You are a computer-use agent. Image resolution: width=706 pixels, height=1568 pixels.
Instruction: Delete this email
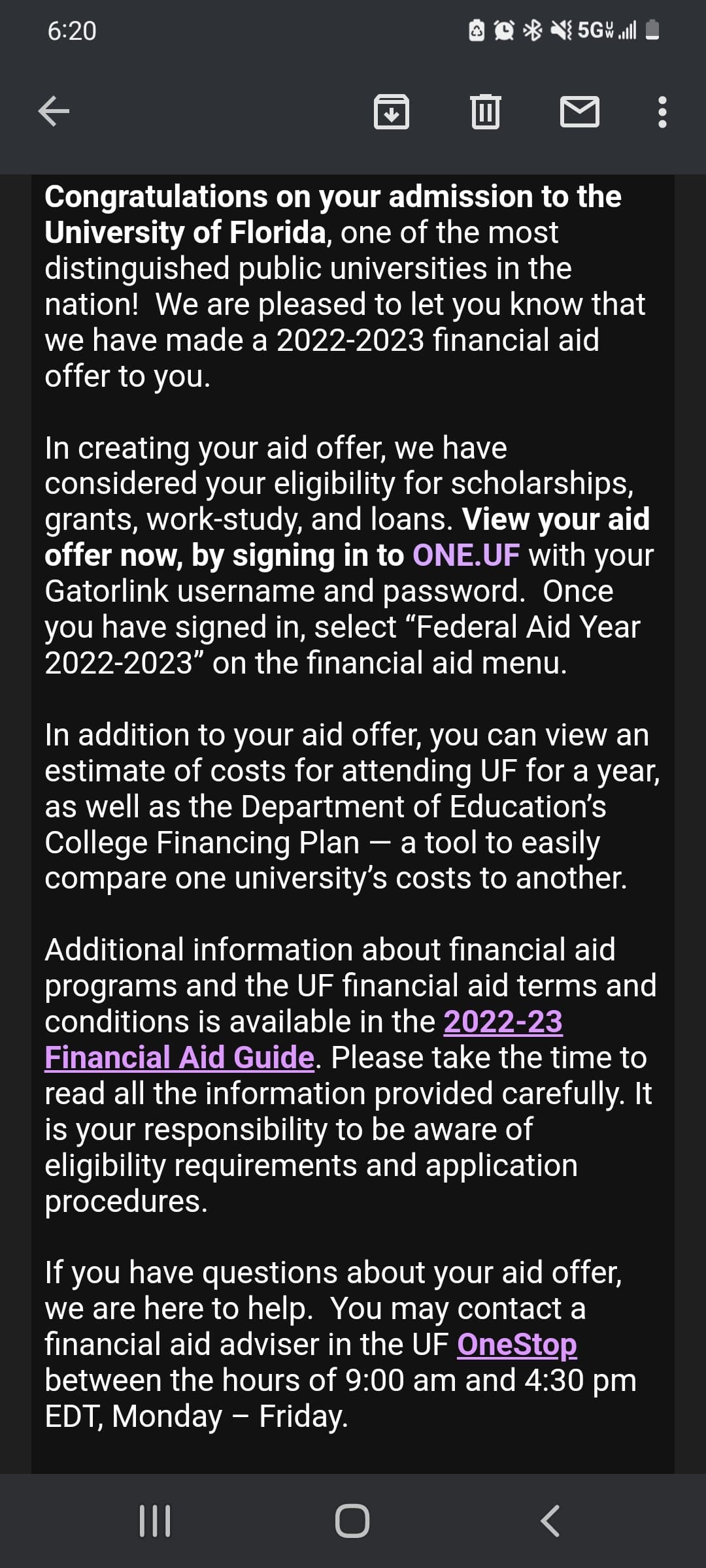coord(485,111)
